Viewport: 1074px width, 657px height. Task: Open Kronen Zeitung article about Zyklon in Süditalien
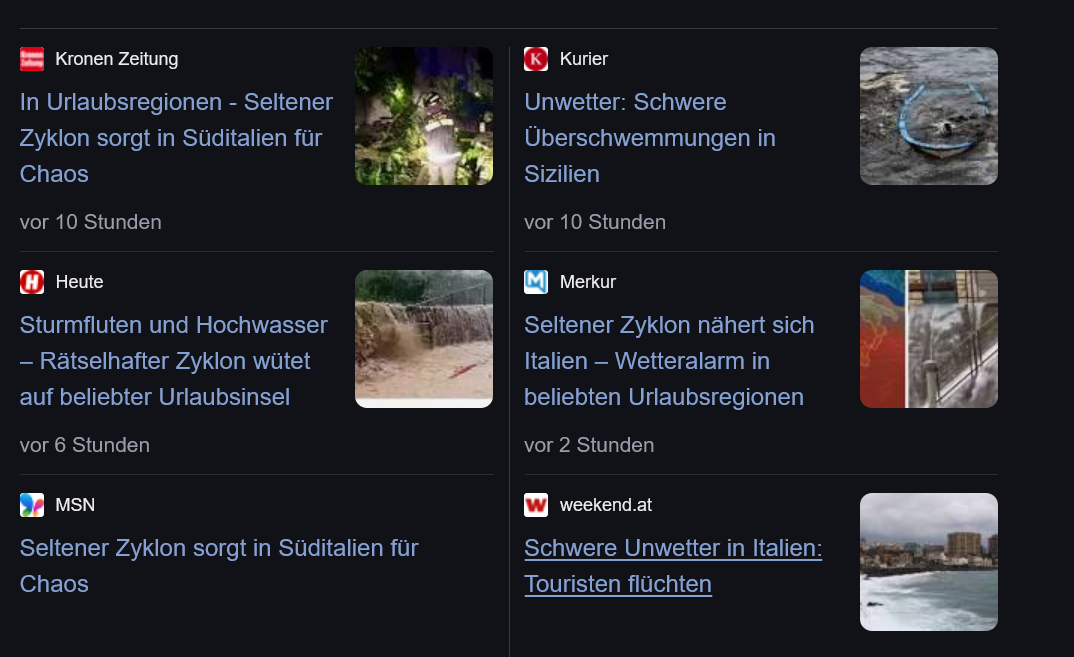click(176, 138)
